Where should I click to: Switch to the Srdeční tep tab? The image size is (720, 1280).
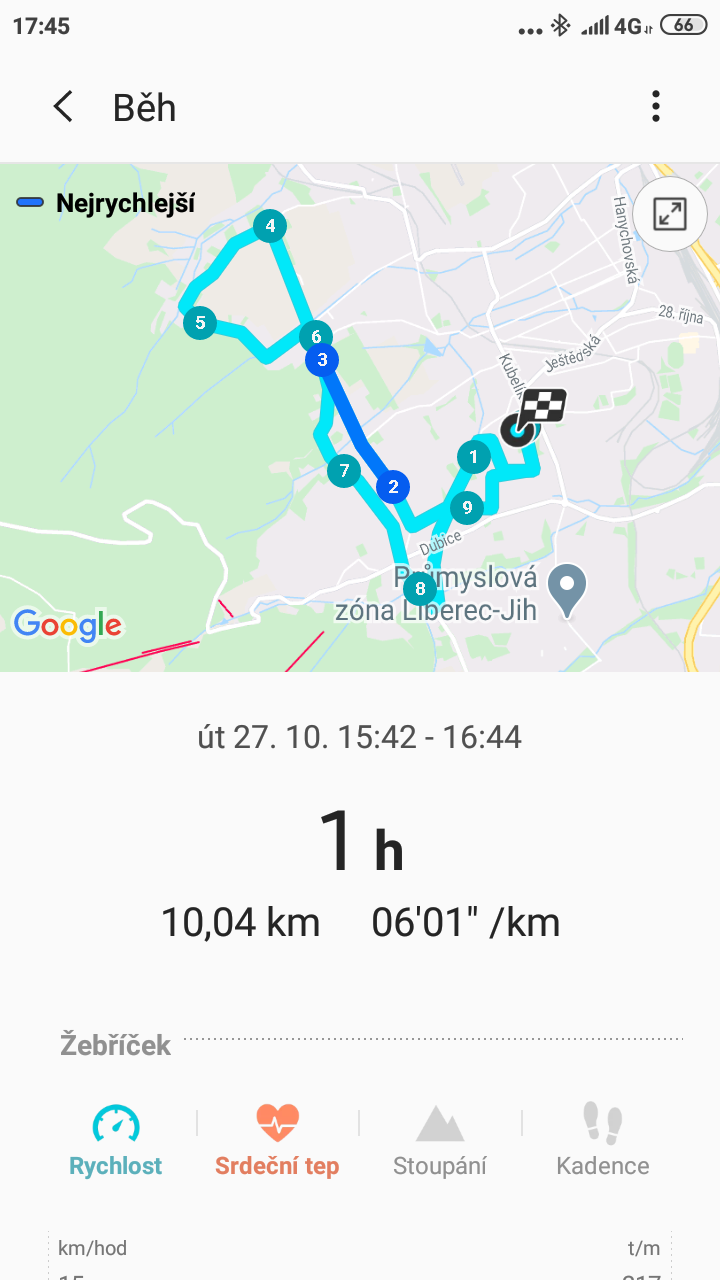tap(277, 1140)
